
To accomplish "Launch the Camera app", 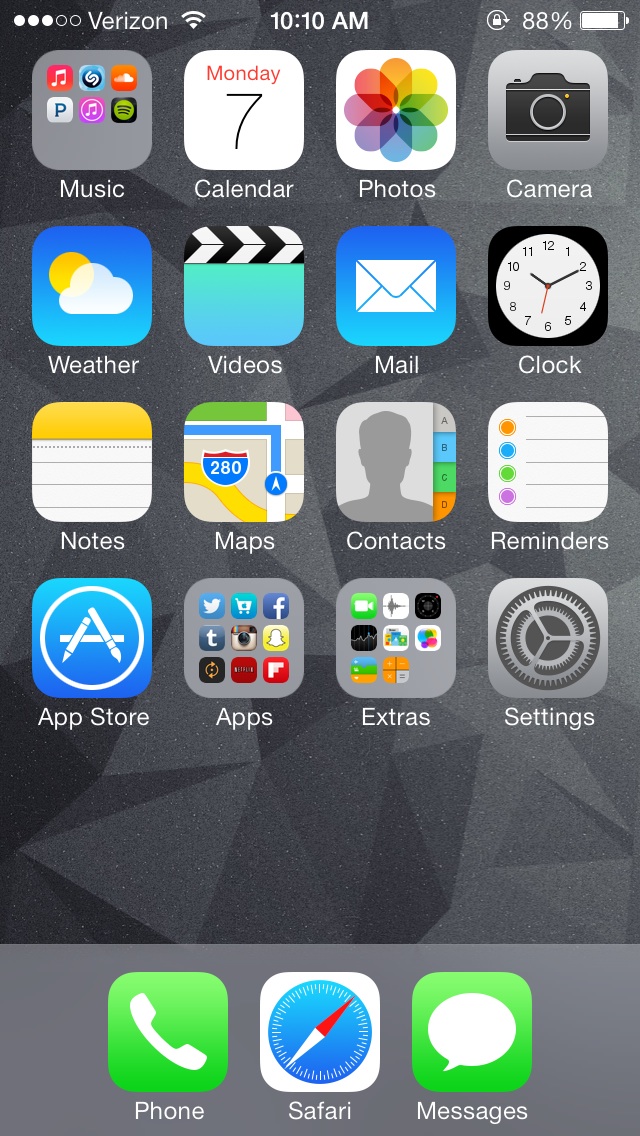I will coord(548,110).
